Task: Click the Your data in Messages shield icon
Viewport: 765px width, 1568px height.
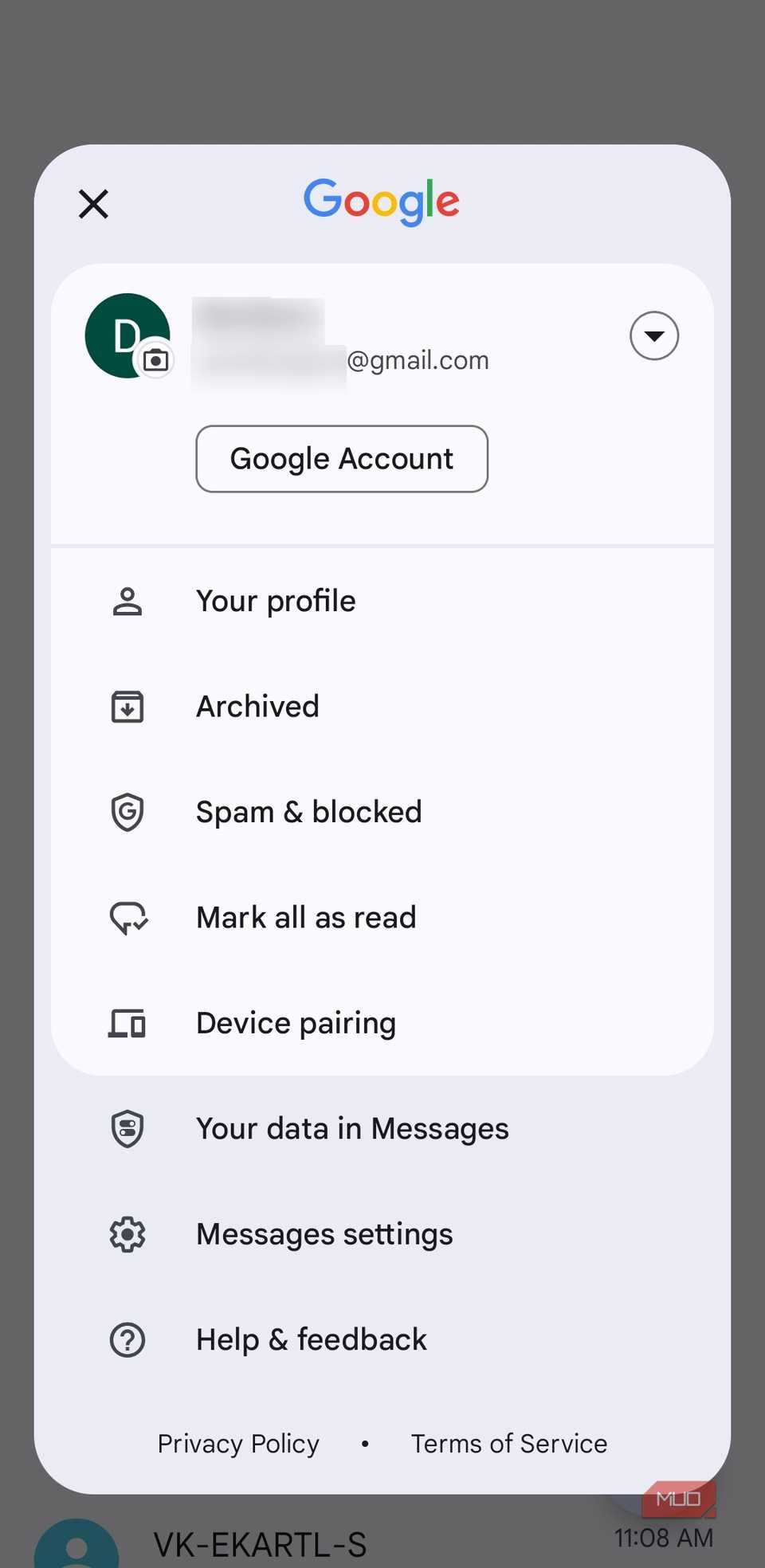Action: coord(126,1128)
